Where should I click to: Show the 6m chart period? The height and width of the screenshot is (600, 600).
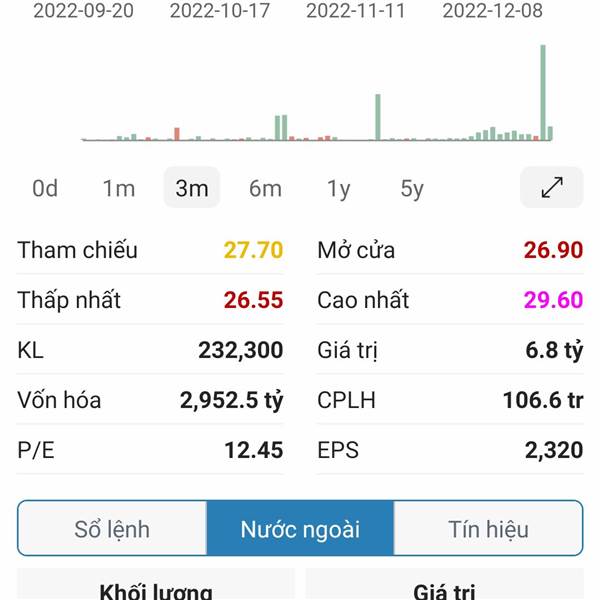pos(265,188)
